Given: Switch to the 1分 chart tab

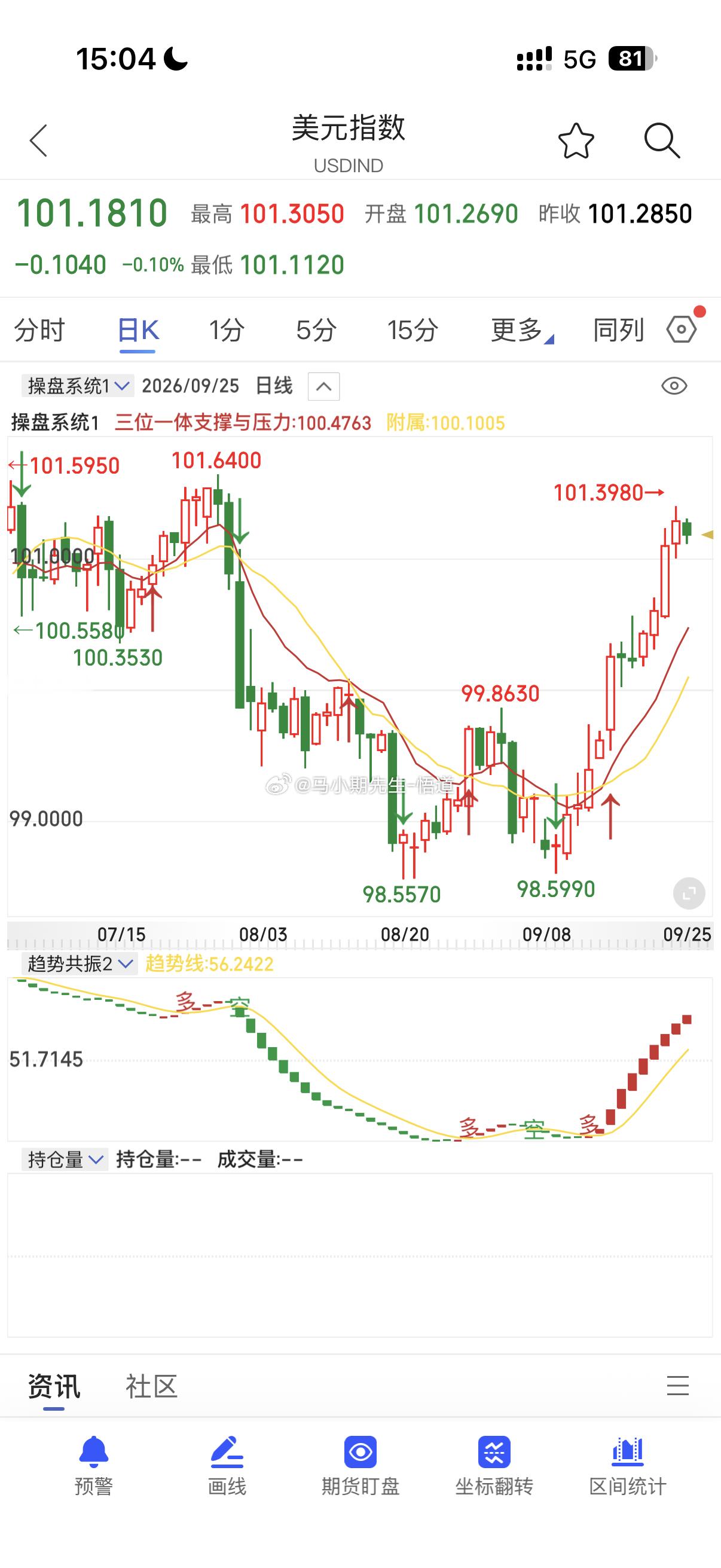Looking at the screenshot, I should 227,331.
